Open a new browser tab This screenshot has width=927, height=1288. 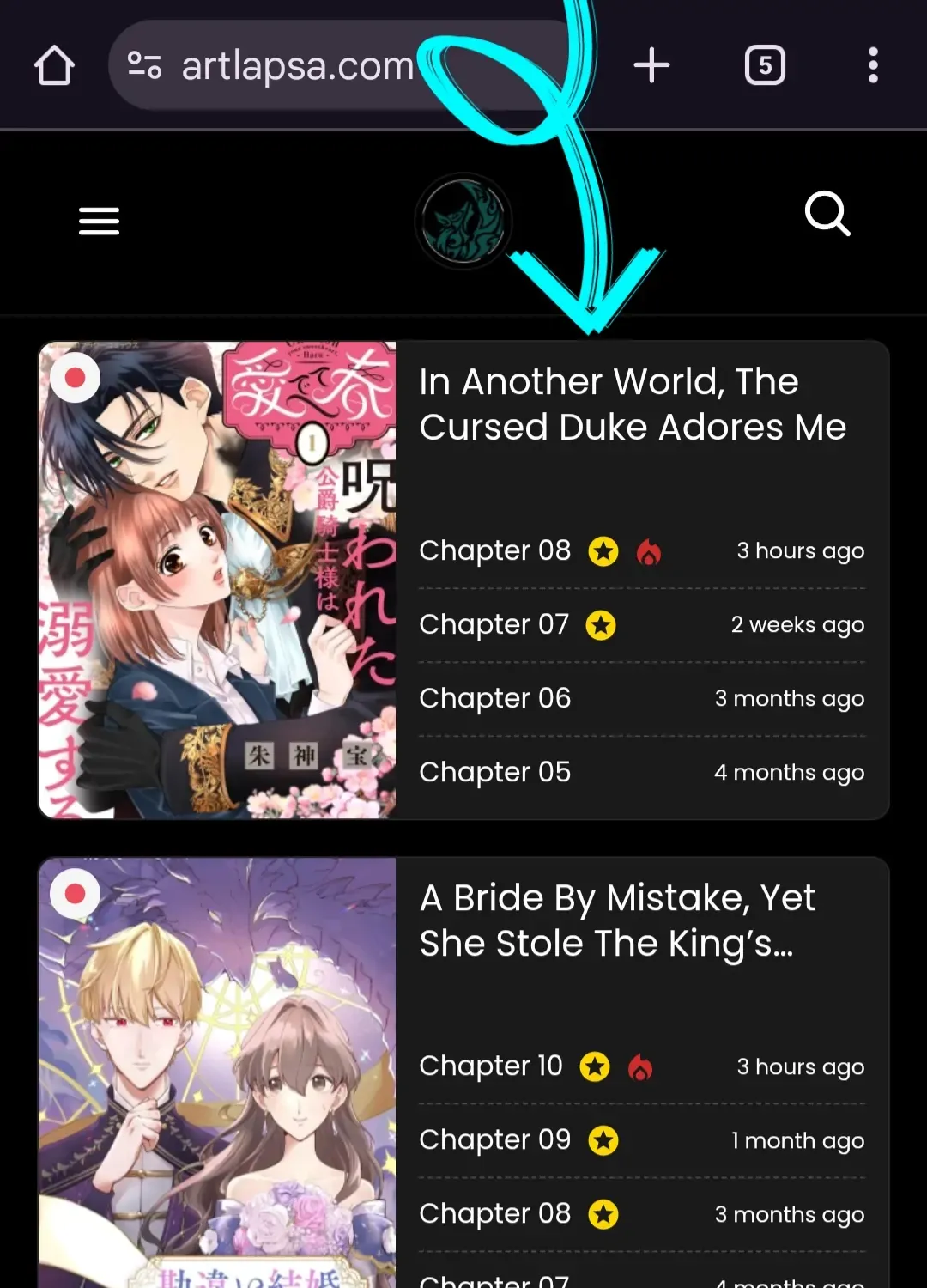(651, 65)
